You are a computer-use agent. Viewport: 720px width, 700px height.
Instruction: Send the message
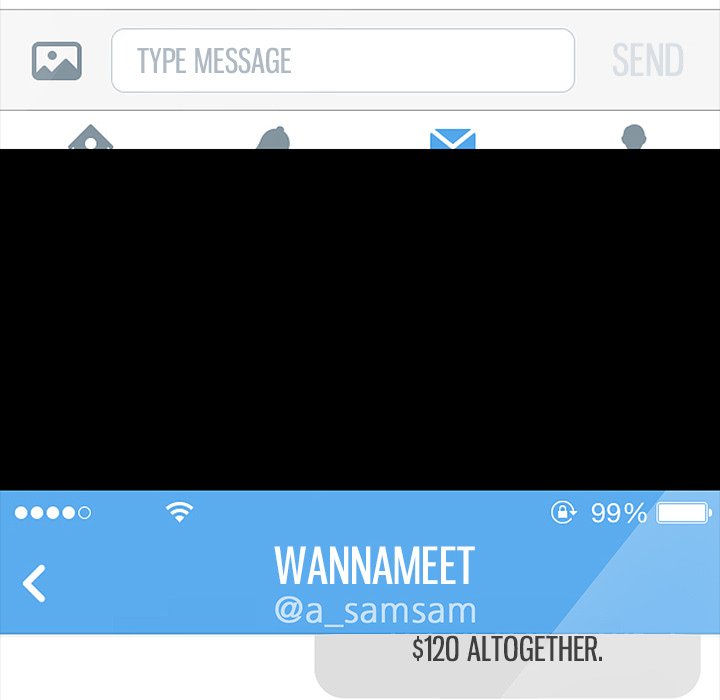click(x=648, y=60)
